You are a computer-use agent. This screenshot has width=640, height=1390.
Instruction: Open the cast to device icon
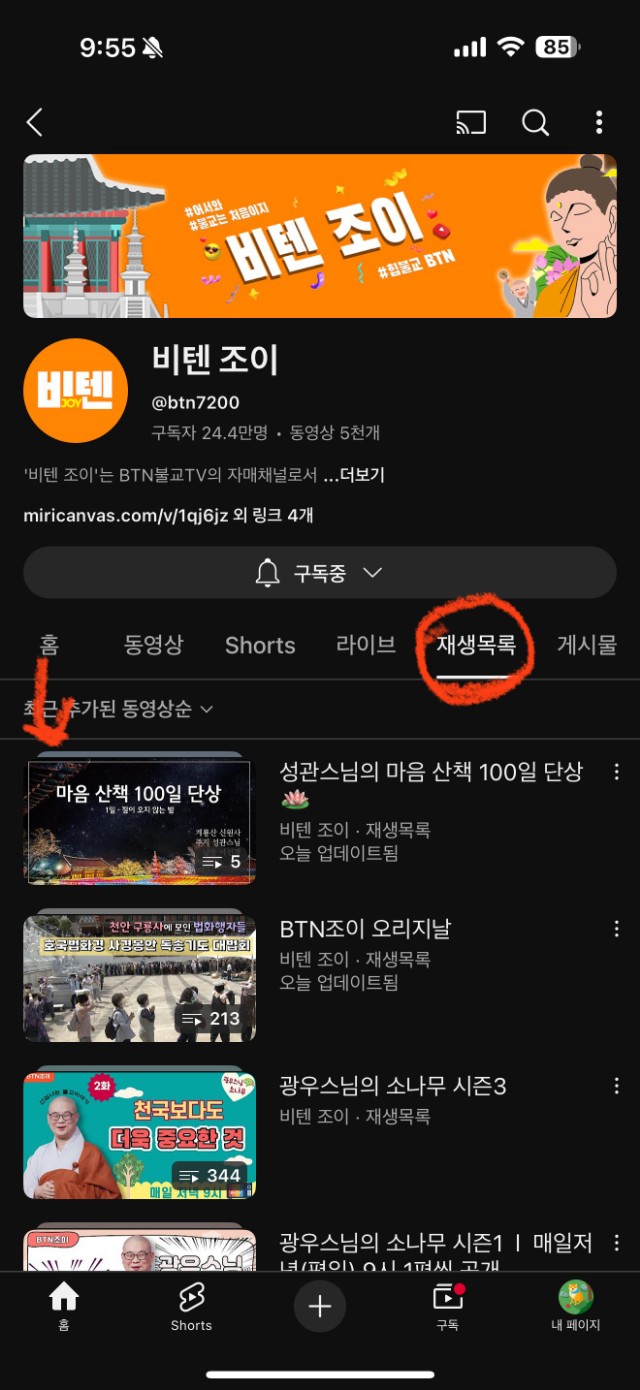pyautogui.click(x=470, y=123)
